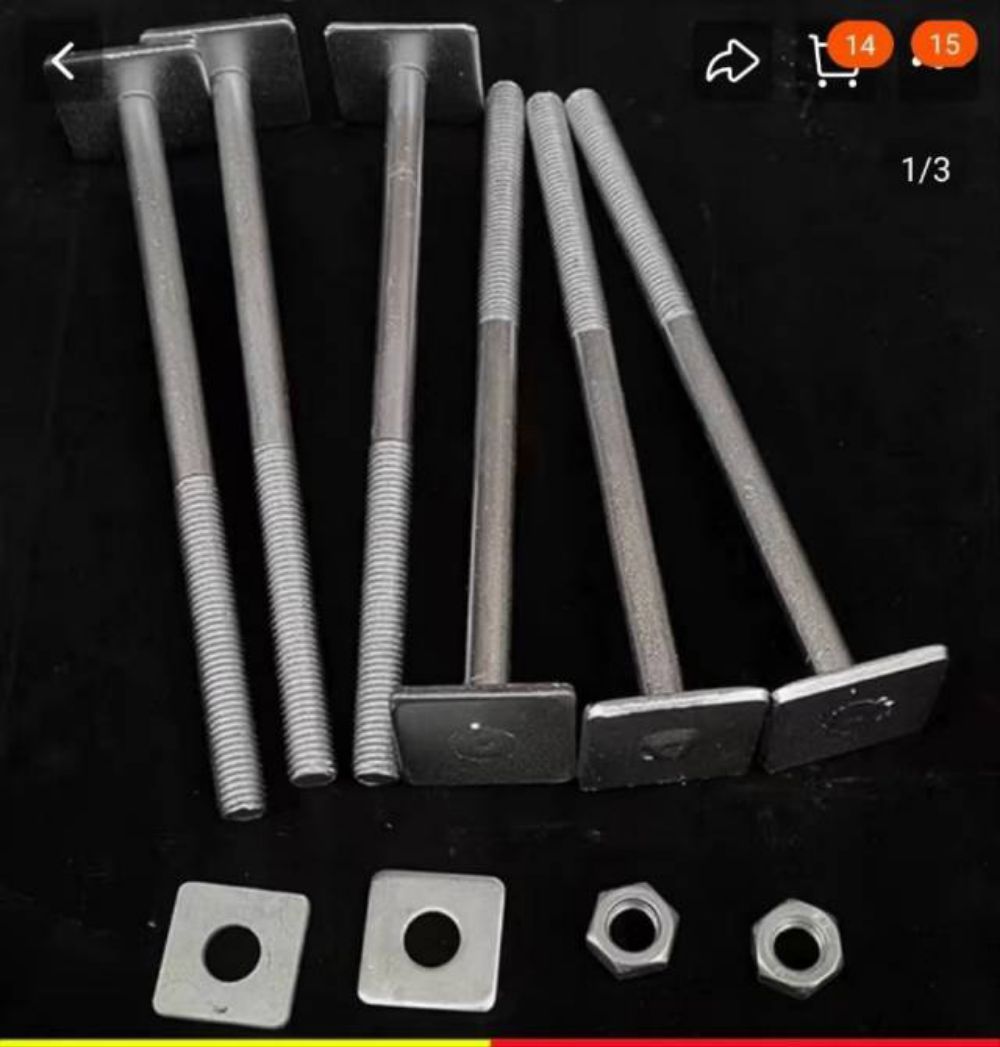The image size is (1000, 1047).
Task: Open the overflow menu with badge 15
Action: [x=936, y=63]
